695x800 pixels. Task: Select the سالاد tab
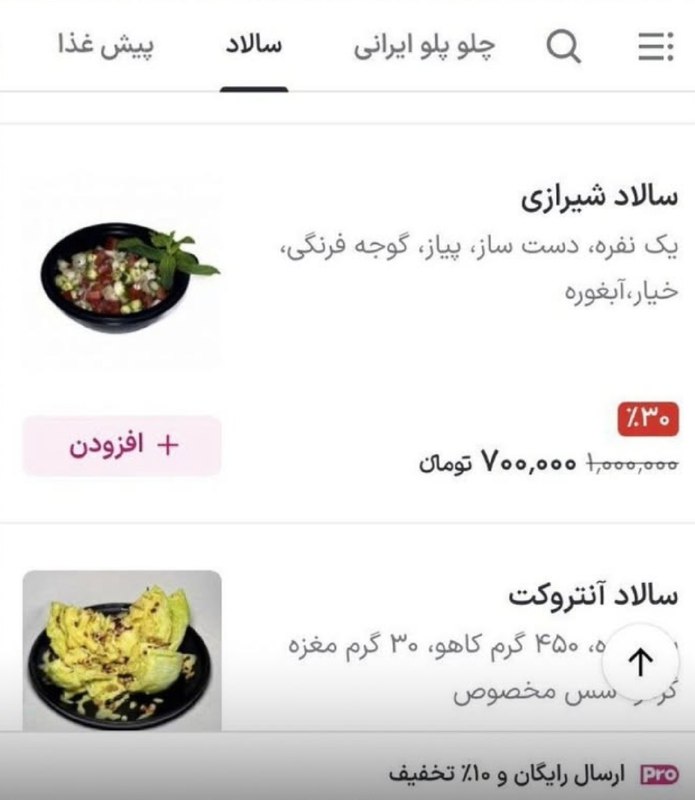[254, 46]
